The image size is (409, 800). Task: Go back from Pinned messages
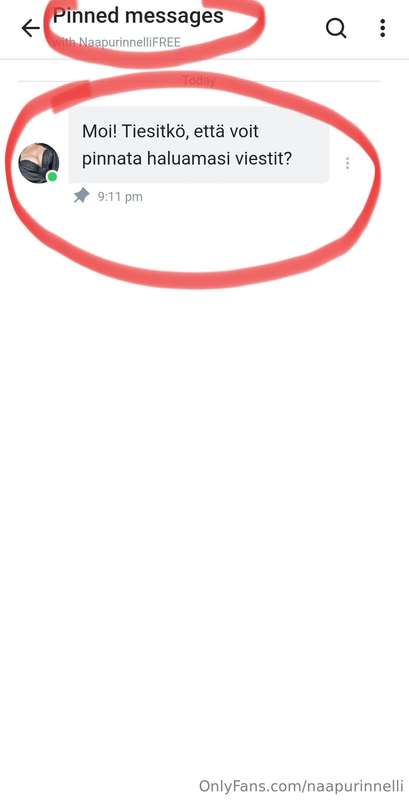pyautogui.click(x=31, y=29)
